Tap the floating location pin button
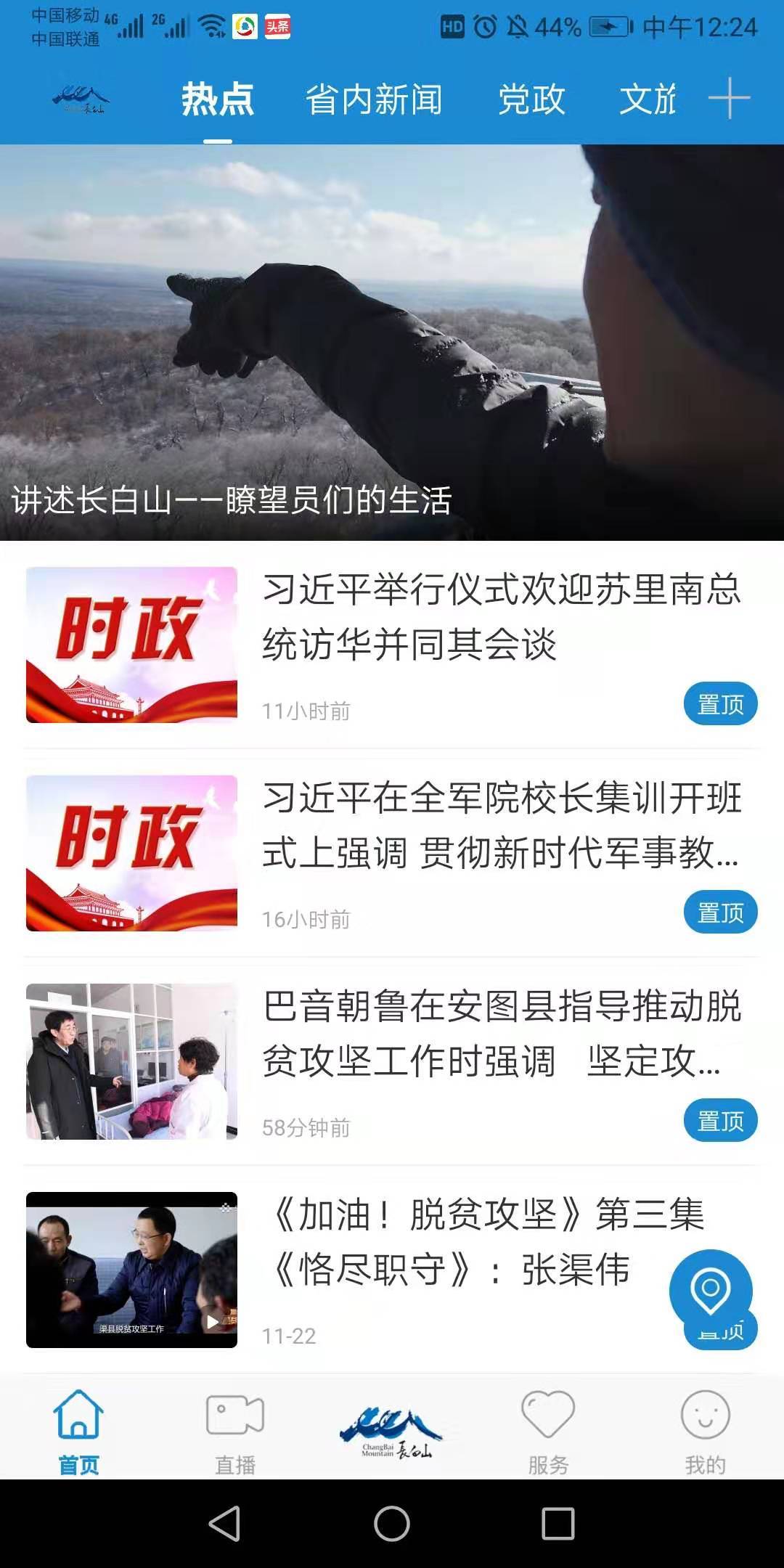The width and height of the screenshot is (784, 1568). click(711, 1290)
